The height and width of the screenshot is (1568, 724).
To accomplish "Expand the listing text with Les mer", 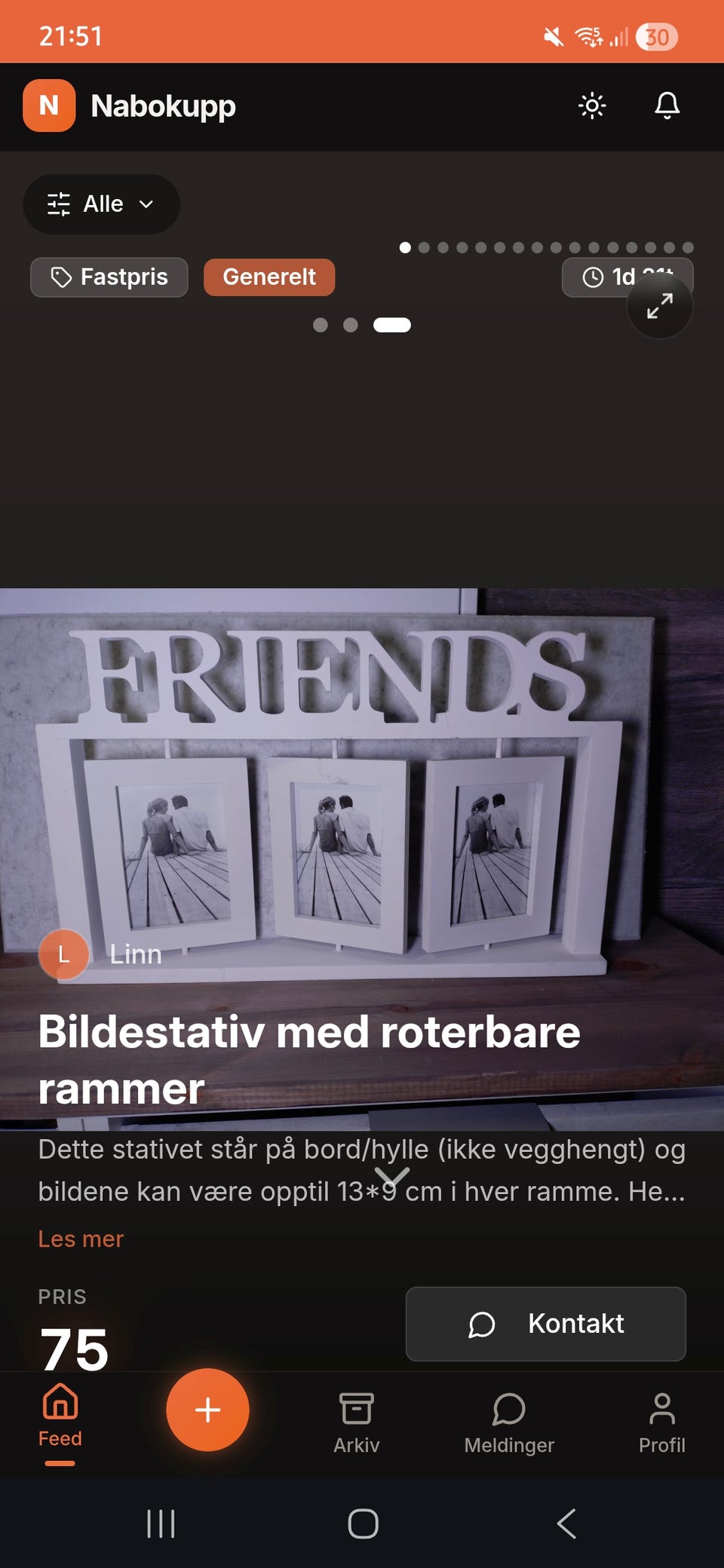I will (80, 1238).
